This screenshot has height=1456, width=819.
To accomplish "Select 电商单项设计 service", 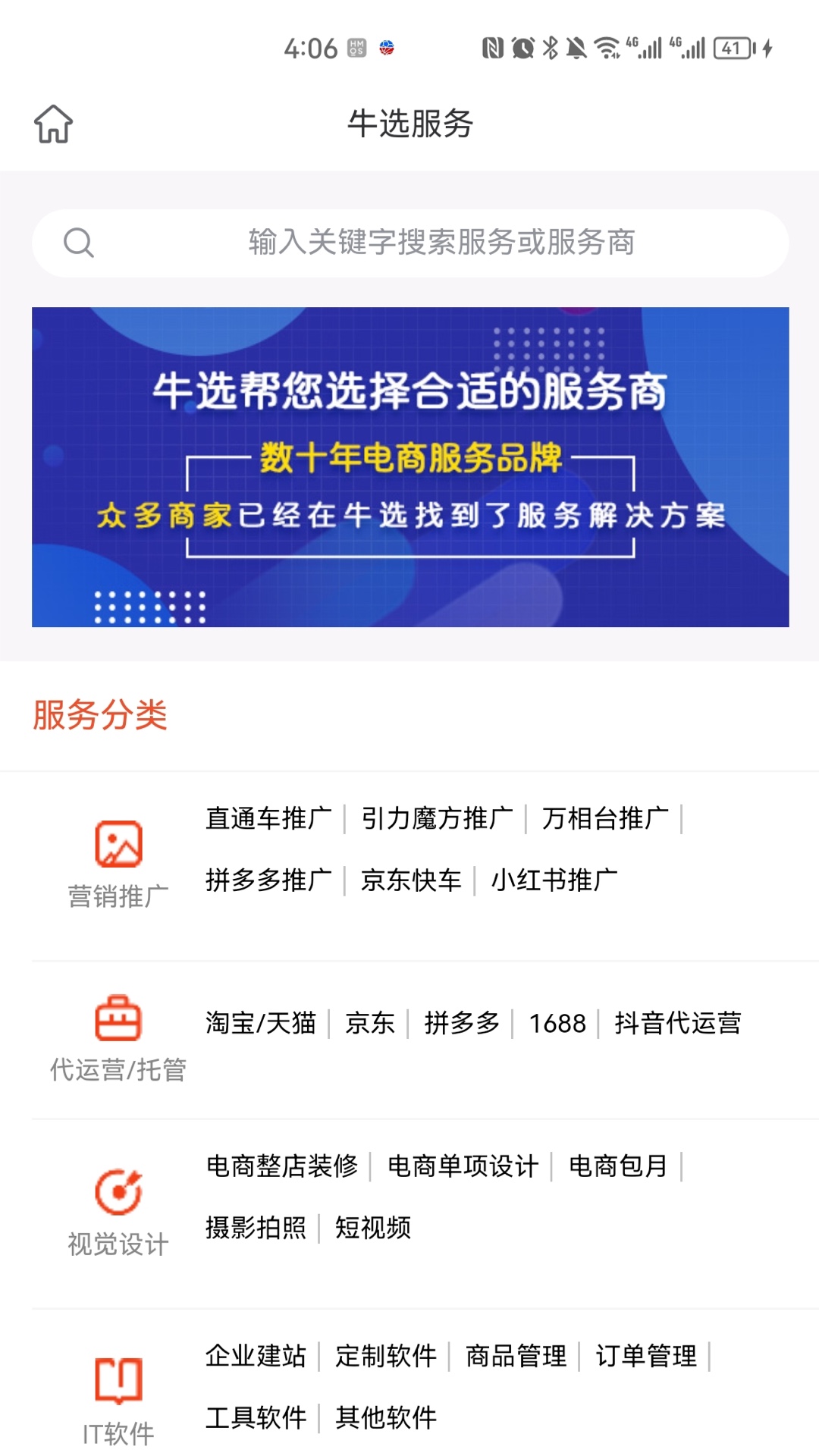I will pos(463,1166).
